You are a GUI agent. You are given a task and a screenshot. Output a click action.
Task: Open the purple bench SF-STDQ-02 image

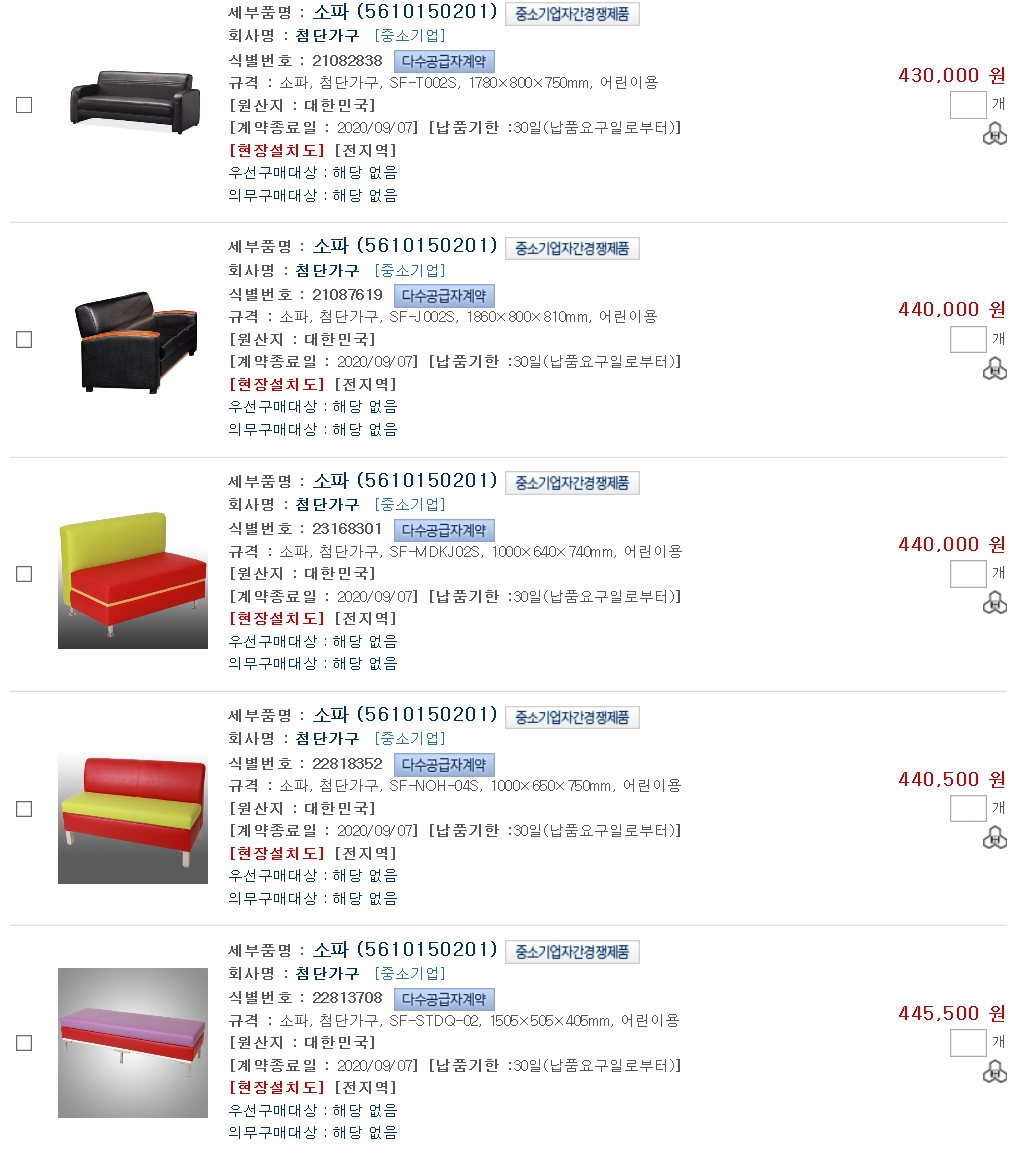pyautogui.click(x=132, y=1042)
